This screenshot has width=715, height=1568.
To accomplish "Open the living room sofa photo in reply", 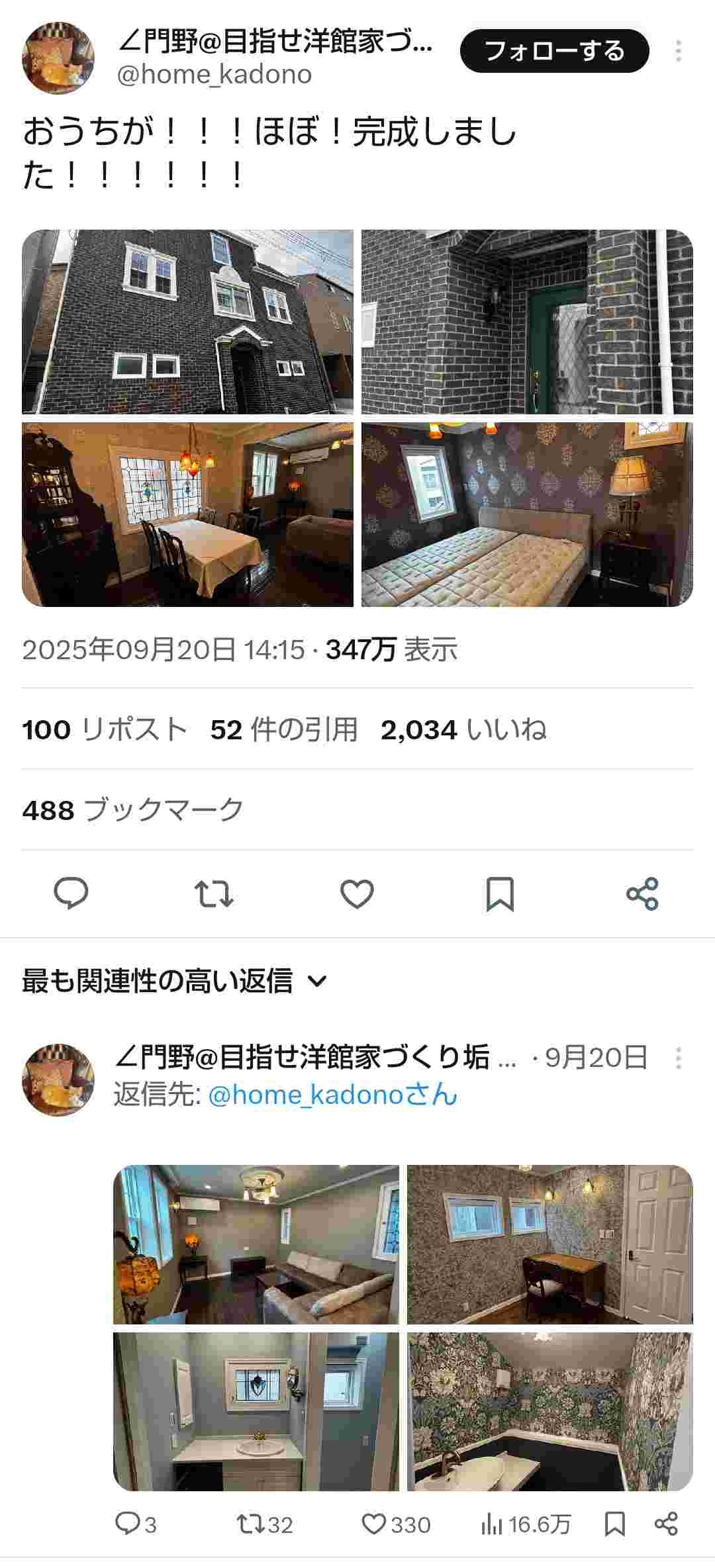I will (256, 1244).
